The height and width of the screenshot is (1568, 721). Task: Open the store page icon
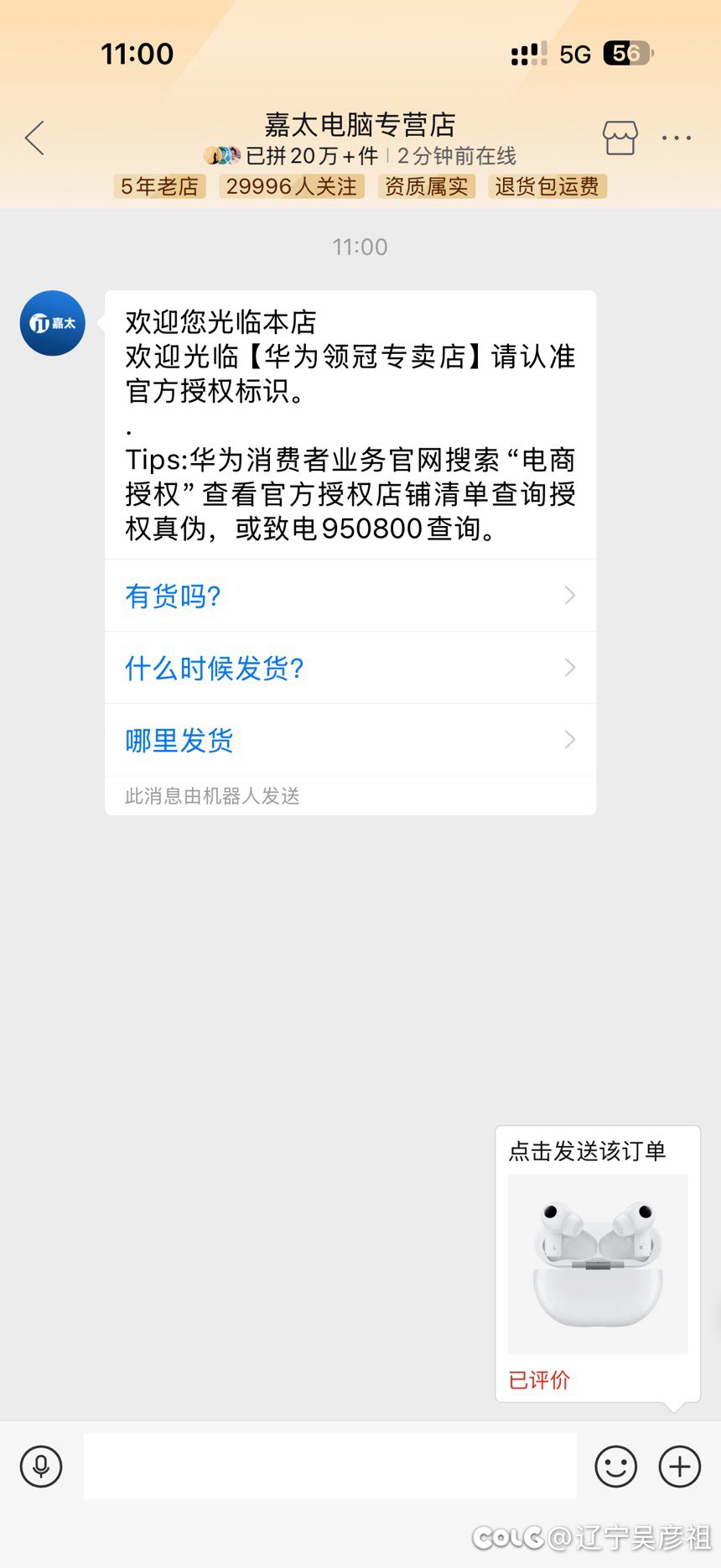pos(620,138)
